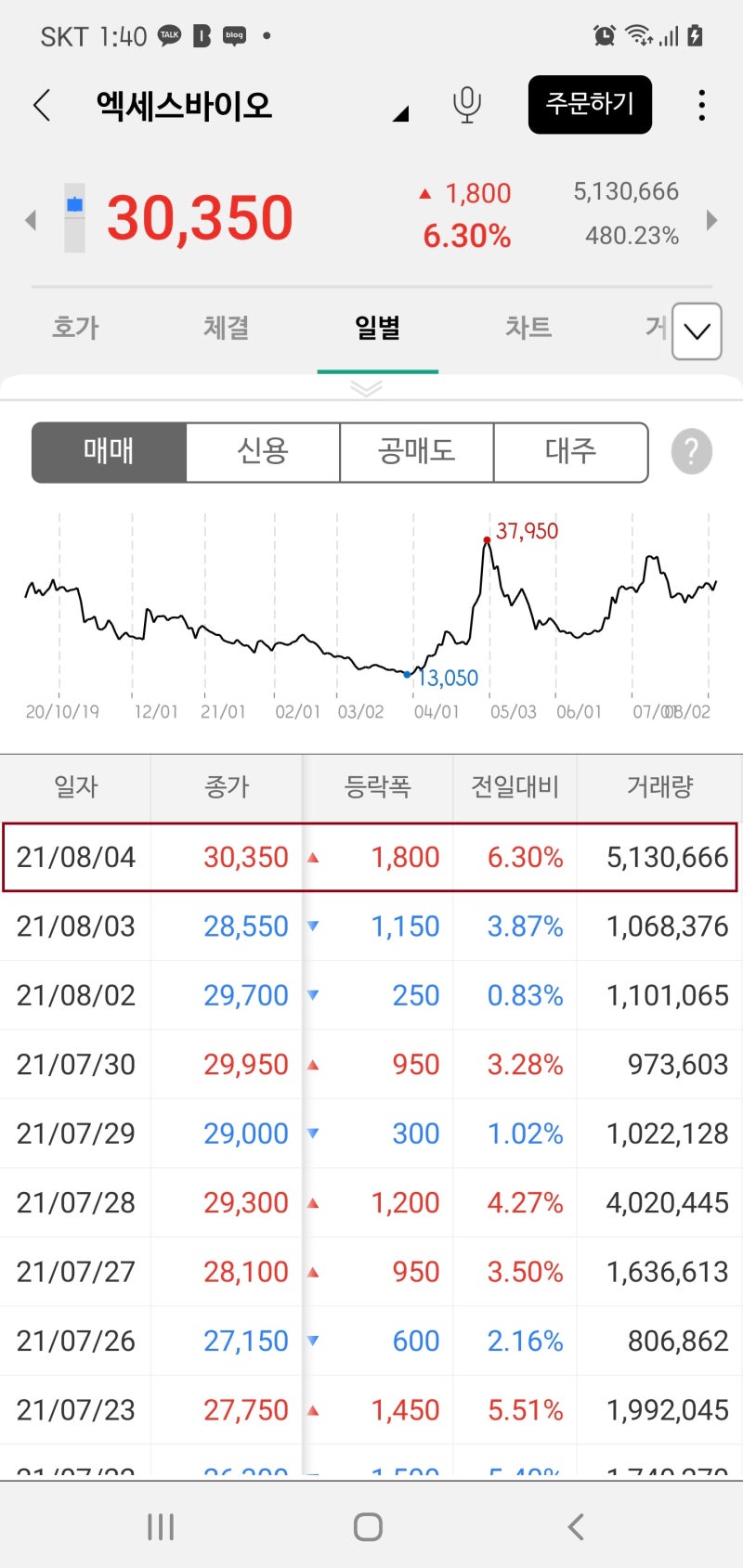743x1568 pixels.
Task: Tap the chevron to show more tabs
Action: click(x=696, y=331)
